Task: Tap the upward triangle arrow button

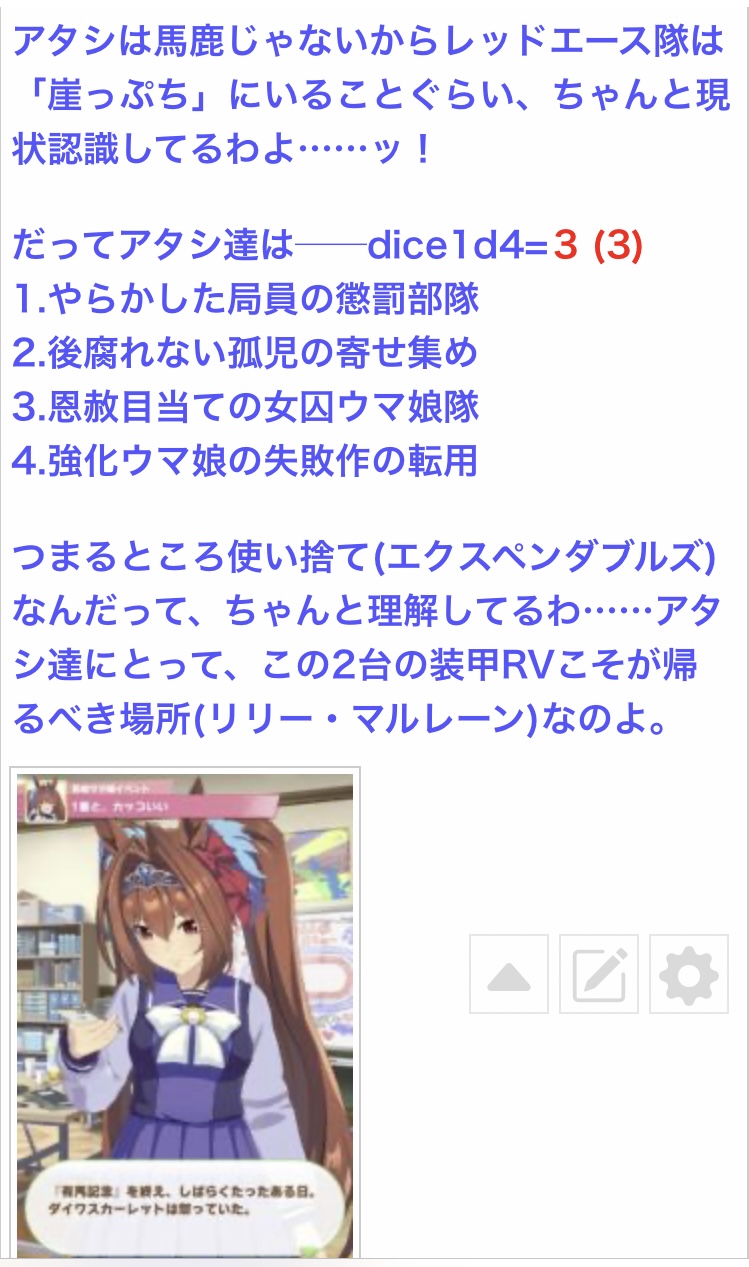Action: pos(509,974)
